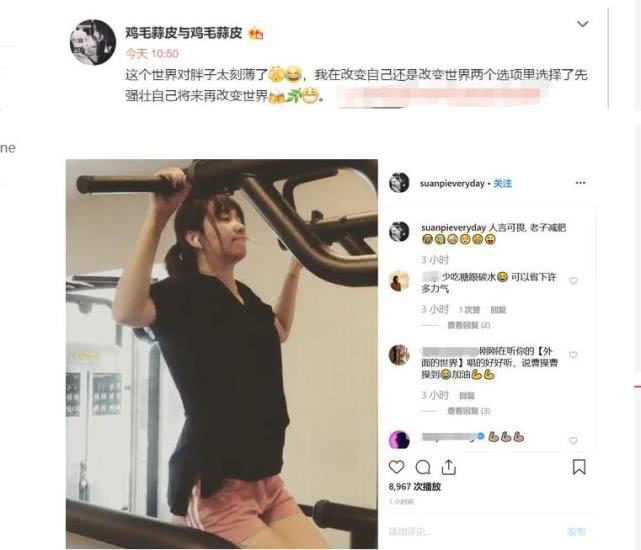Open 鸡毛蒜皮与鸡毛蒜皮 profile avatar
Image resolution: width=641 pixels, height=550 pixels.
[92, 42]
